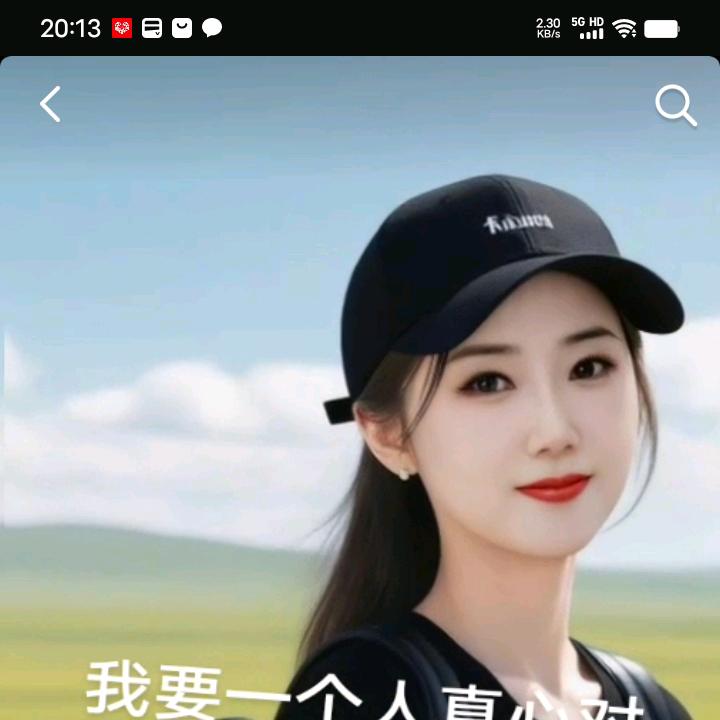This screenshot has width=720, height=720.
Task: Go back using the top-left arrow
Action: click(50, 104)
